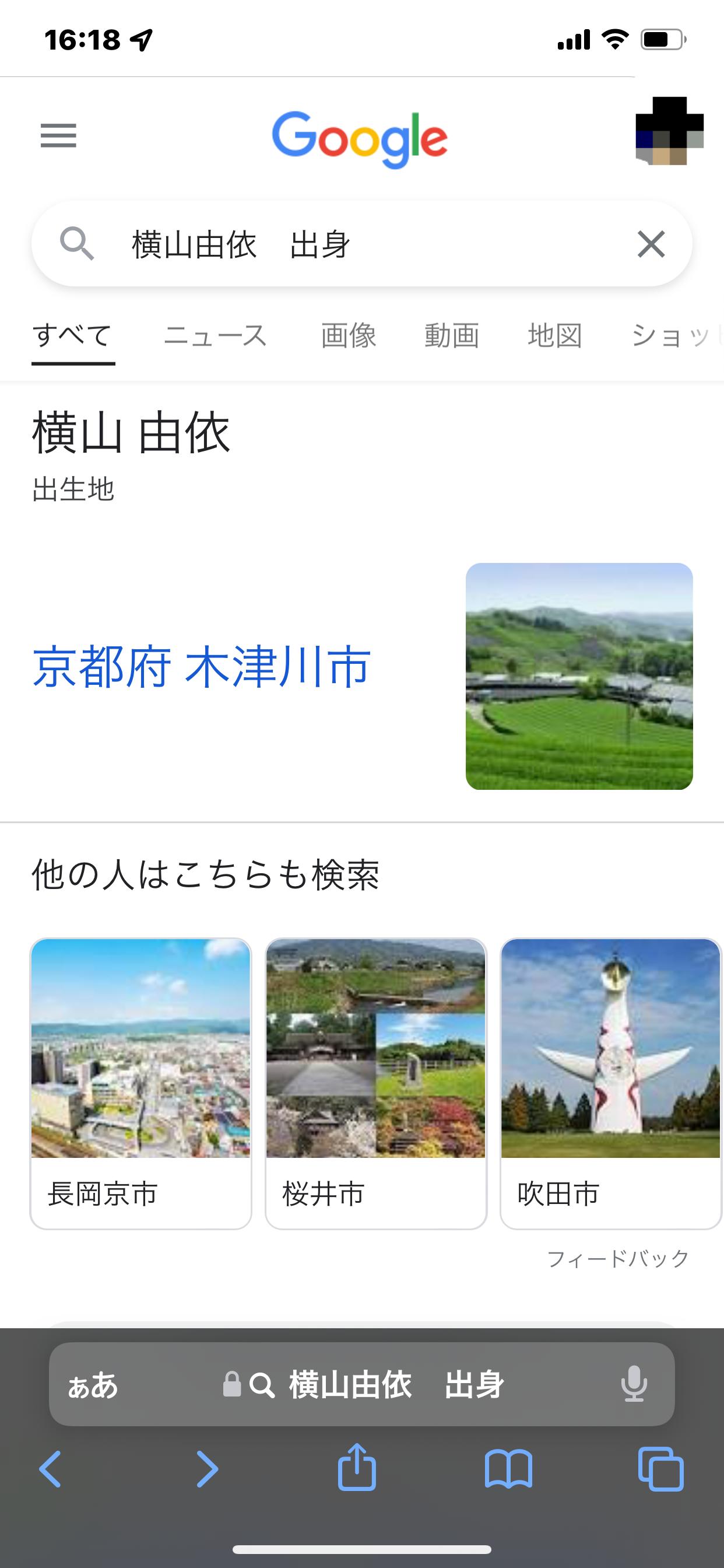Image resolution: width=724 pixels, height=1568 pixels.
Task: Switch to the 画像 tab
Action: click(x=349, y=336)
